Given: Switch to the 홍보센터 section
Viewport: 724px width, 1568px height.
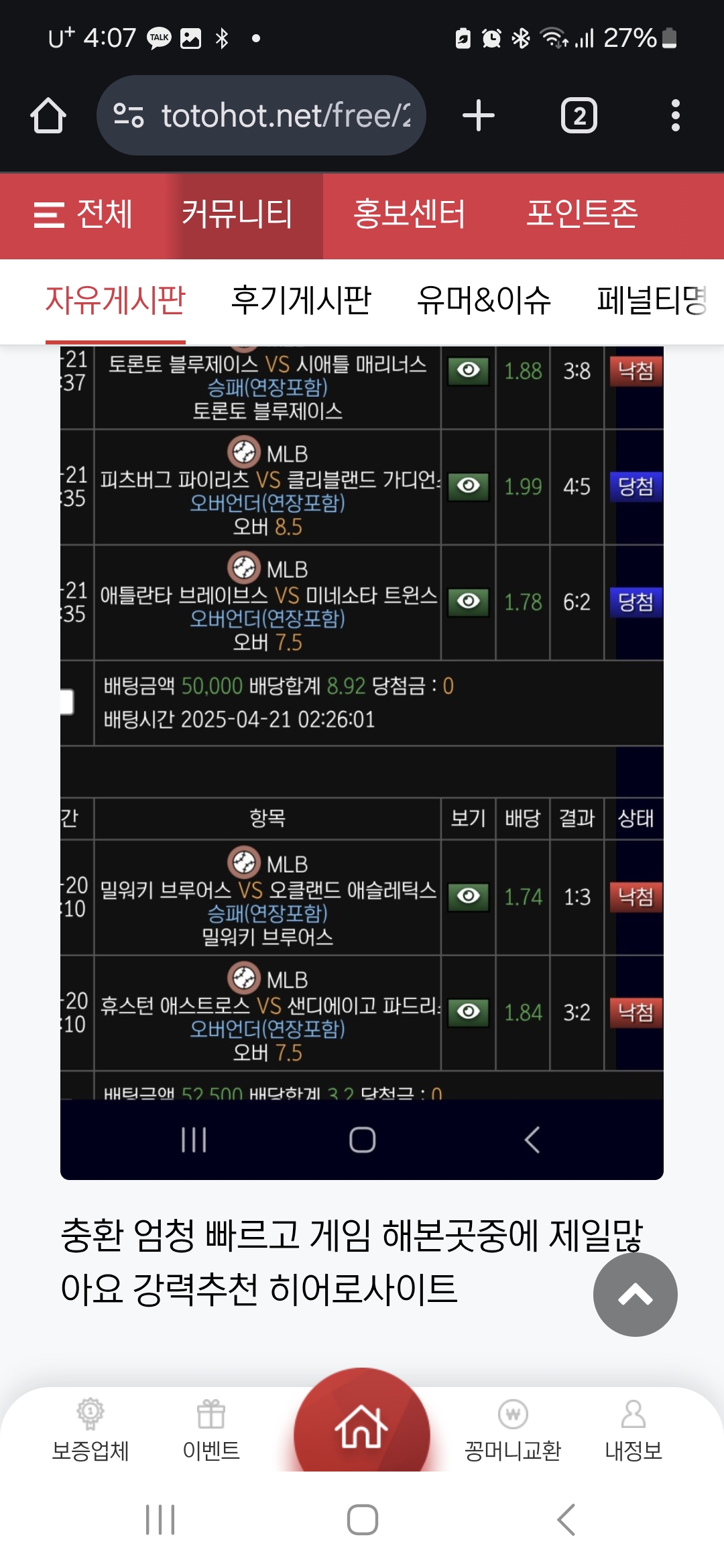Looking at the screenshot, I should 409,215.
